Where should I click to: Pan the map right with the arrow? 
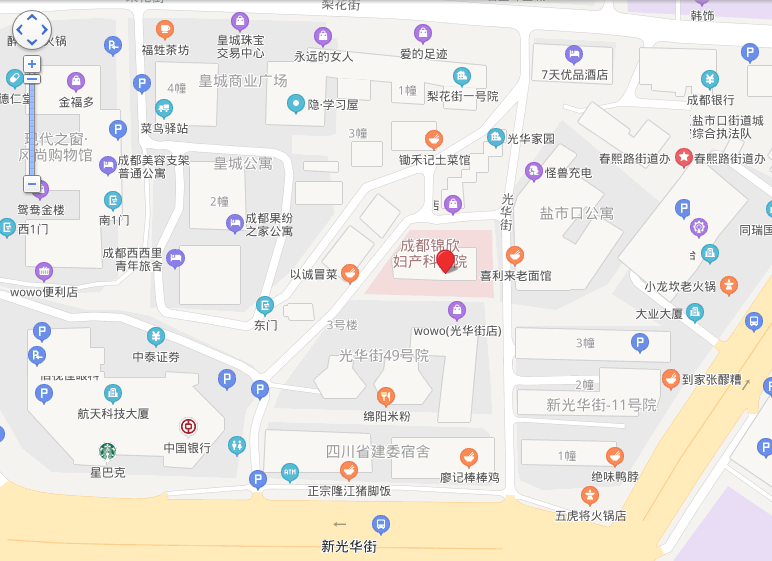[44, 30]
